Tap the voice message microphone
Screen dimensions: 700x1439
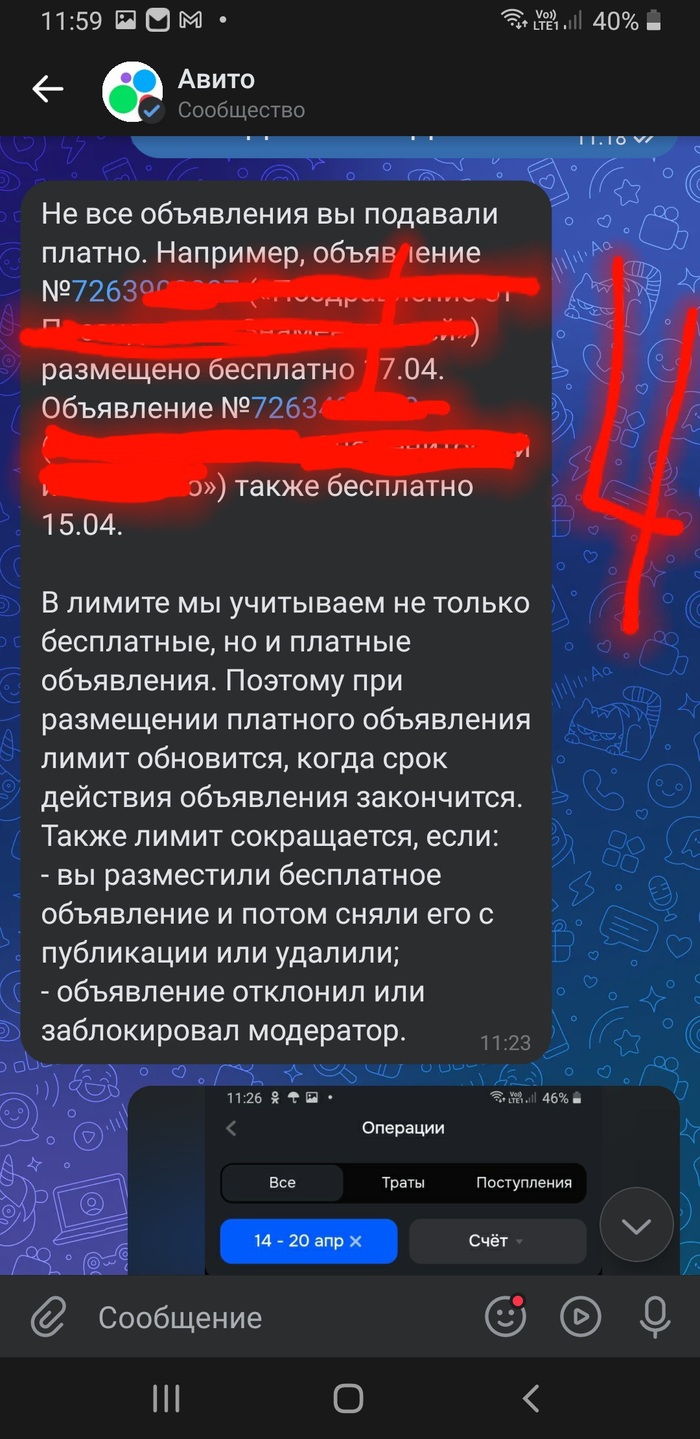pyautogui.click(x=655, y=1316)
